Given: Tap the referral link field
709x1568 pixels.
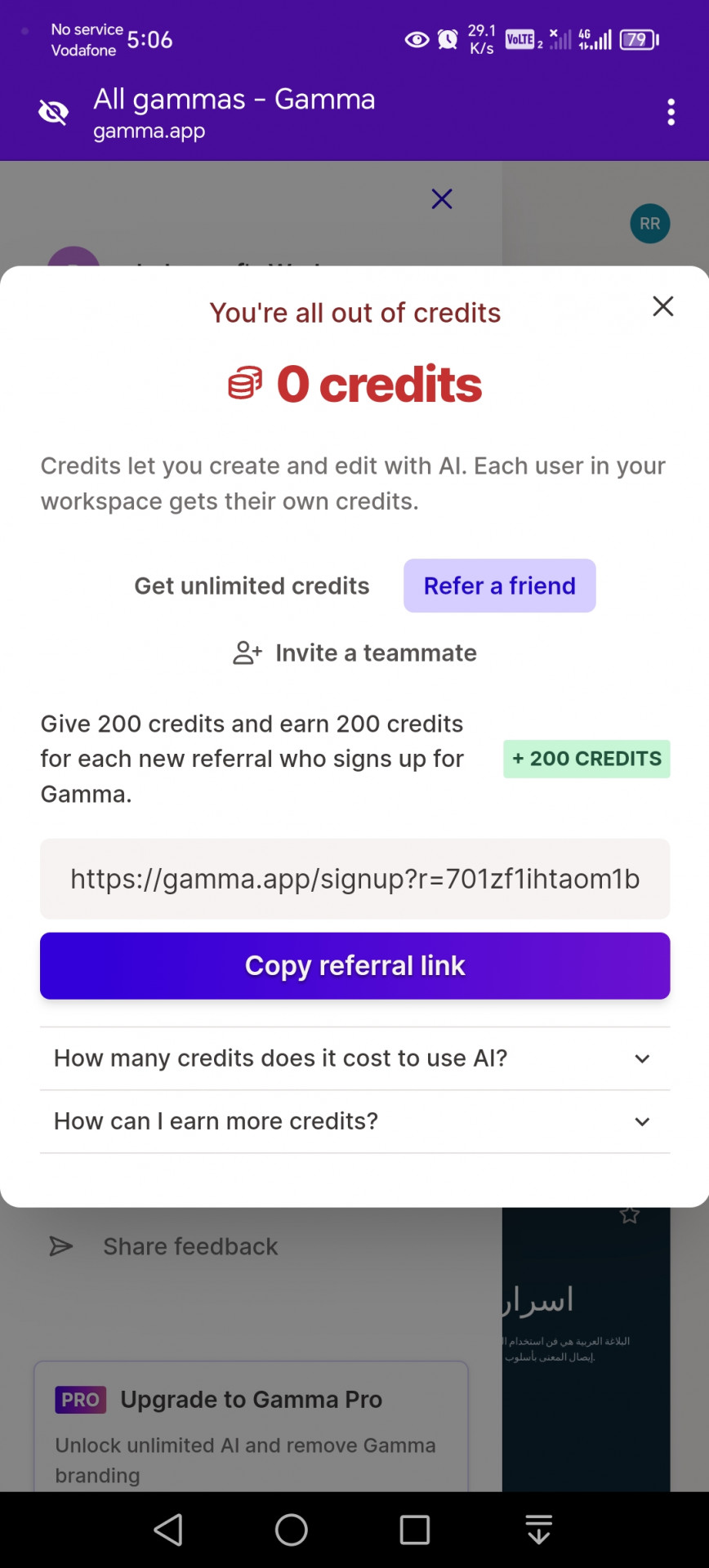Looking at the screenshot, I should click(x=354, y=879).
